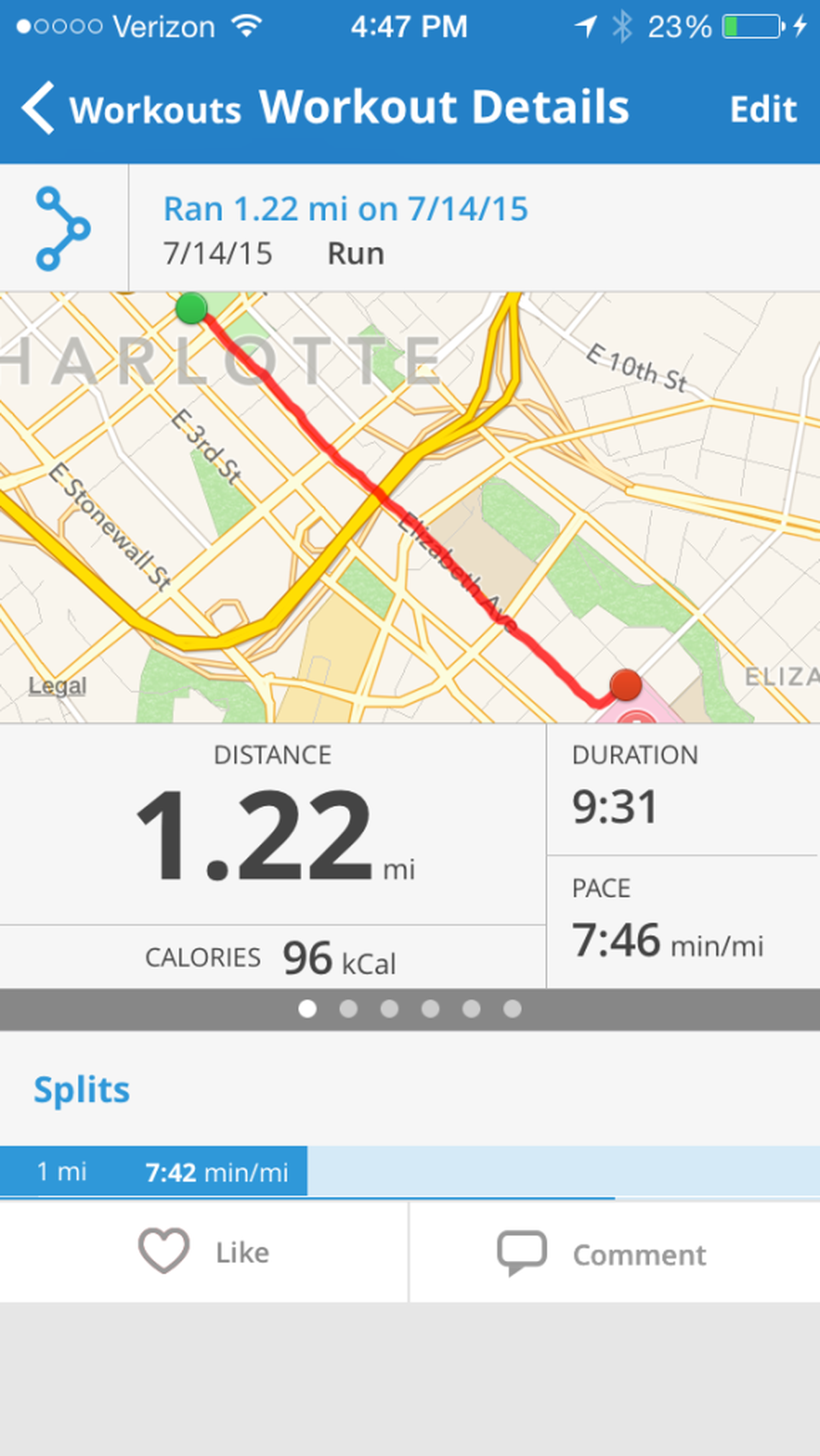
Task: Like this workout
Action: coord(204,1252)
